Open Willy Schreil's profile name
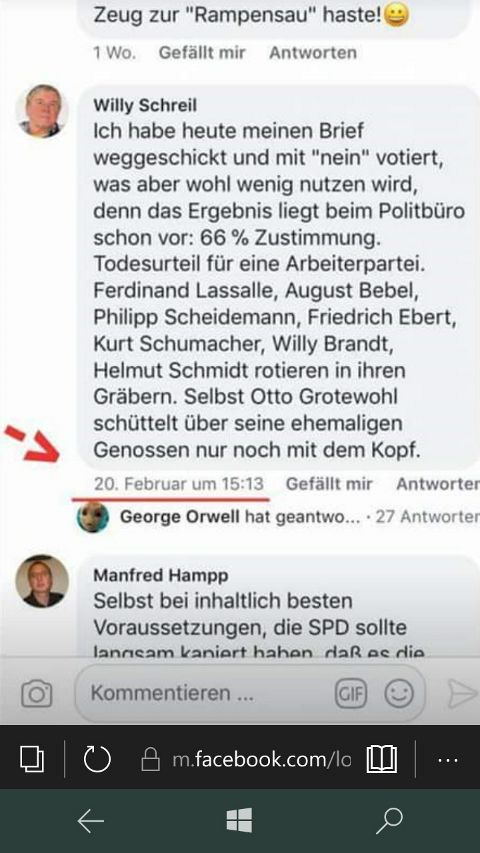The width and height of the screenshot is (480, 853). 145,105
